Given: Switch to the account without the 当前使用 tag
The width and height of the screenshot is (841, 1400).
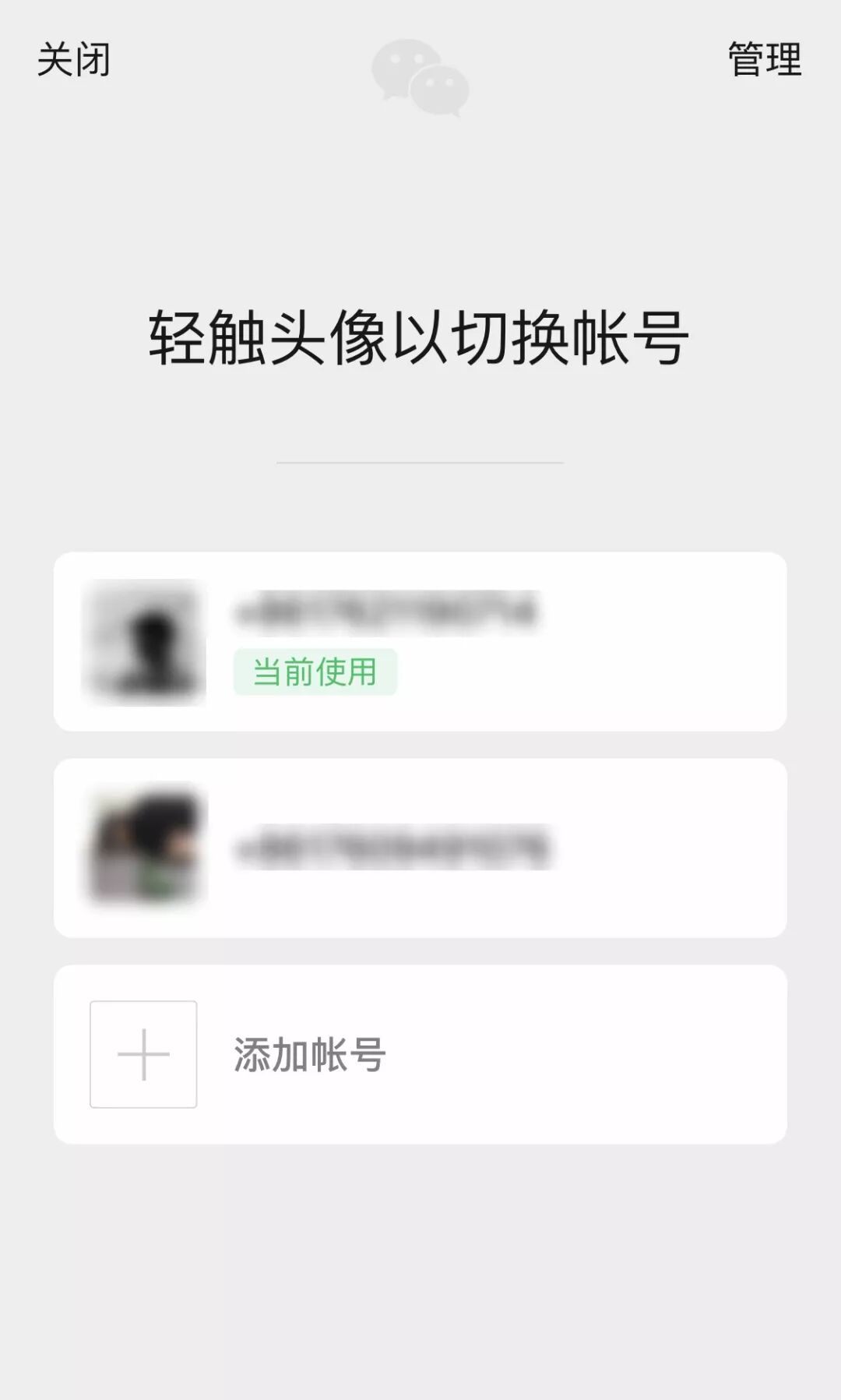Looking at the screenshot, I should [x=420, y=848].
